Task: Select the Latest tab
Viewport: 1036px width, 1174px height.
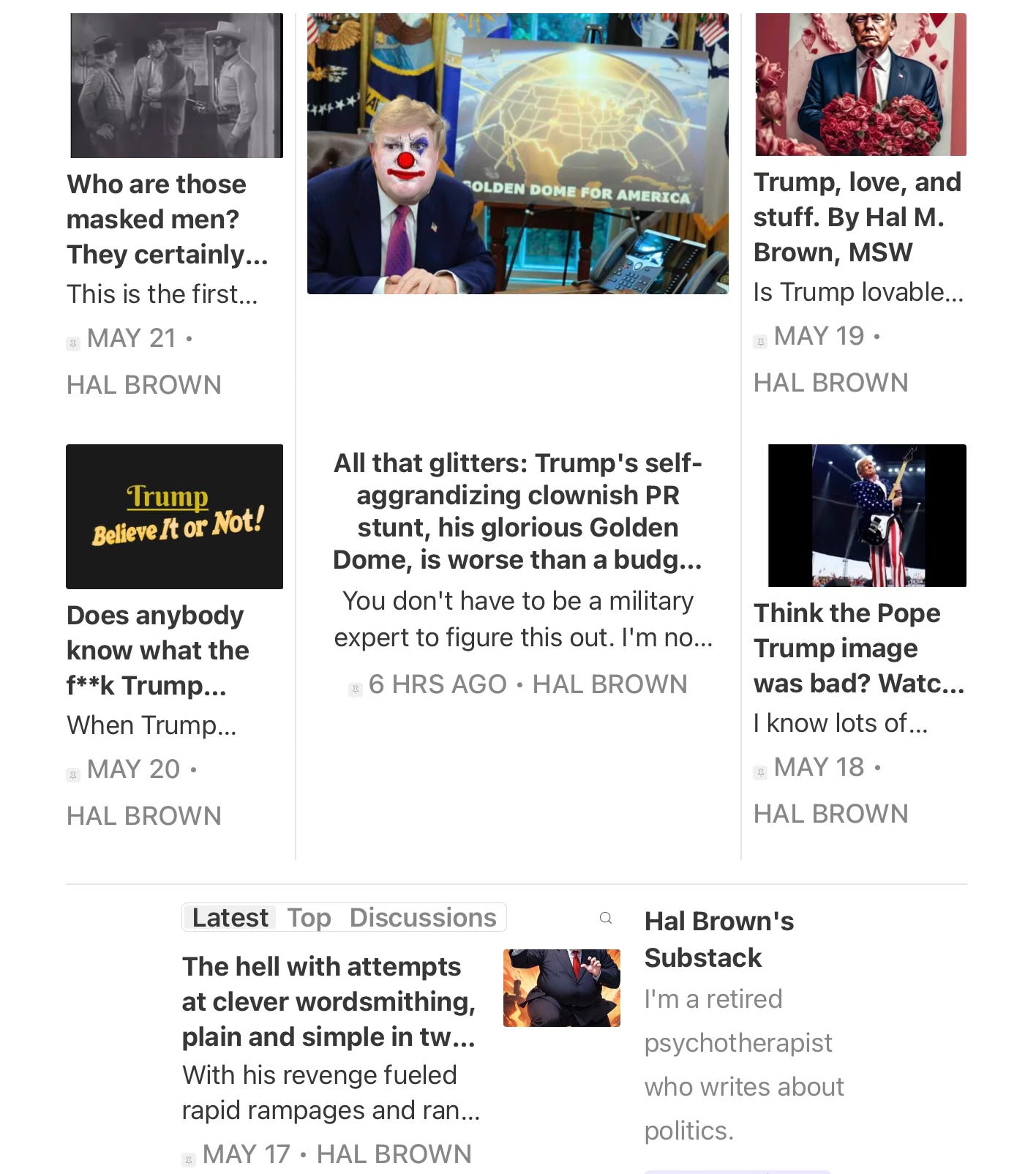Action: tap(230, 918)
